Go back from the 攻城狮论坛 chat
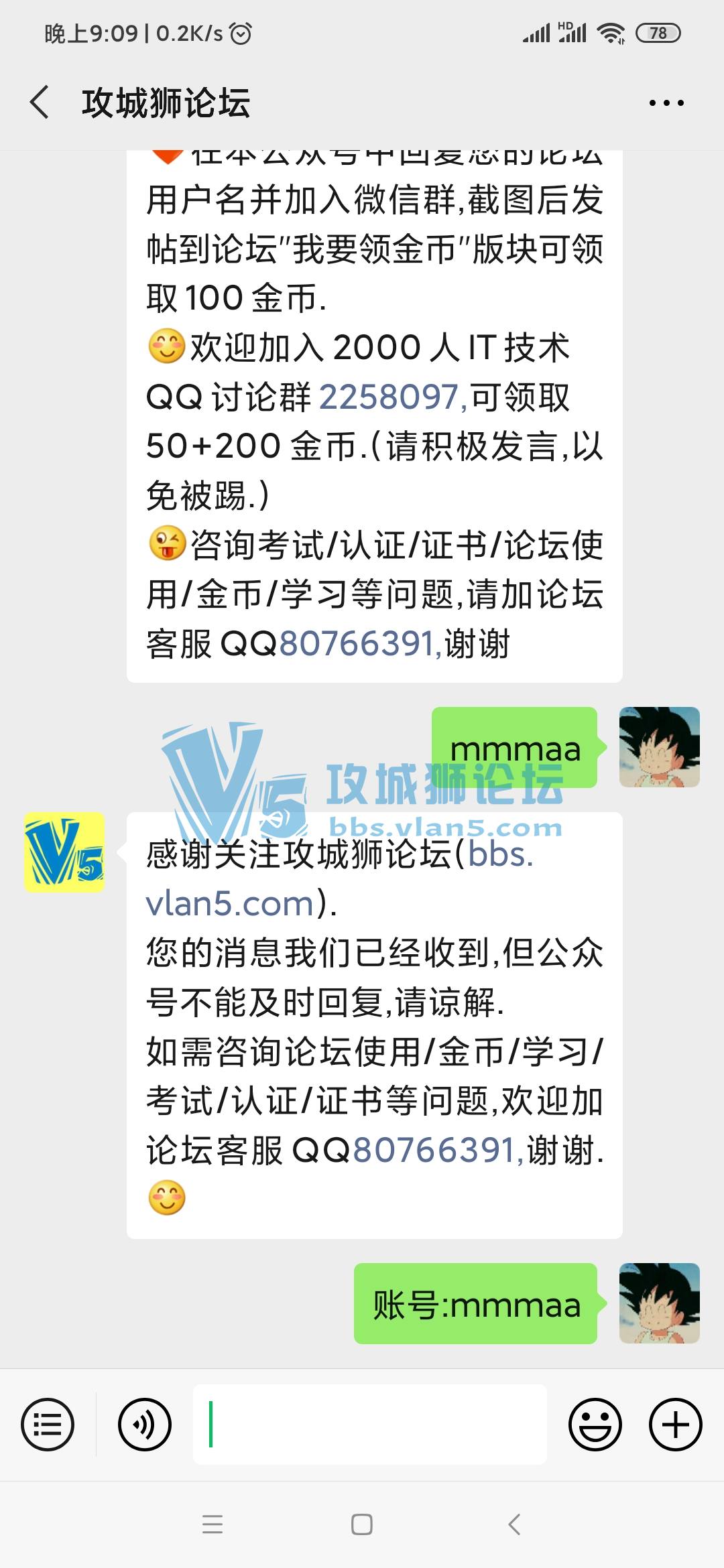724x1568 pixels. [x=40, y=103]
